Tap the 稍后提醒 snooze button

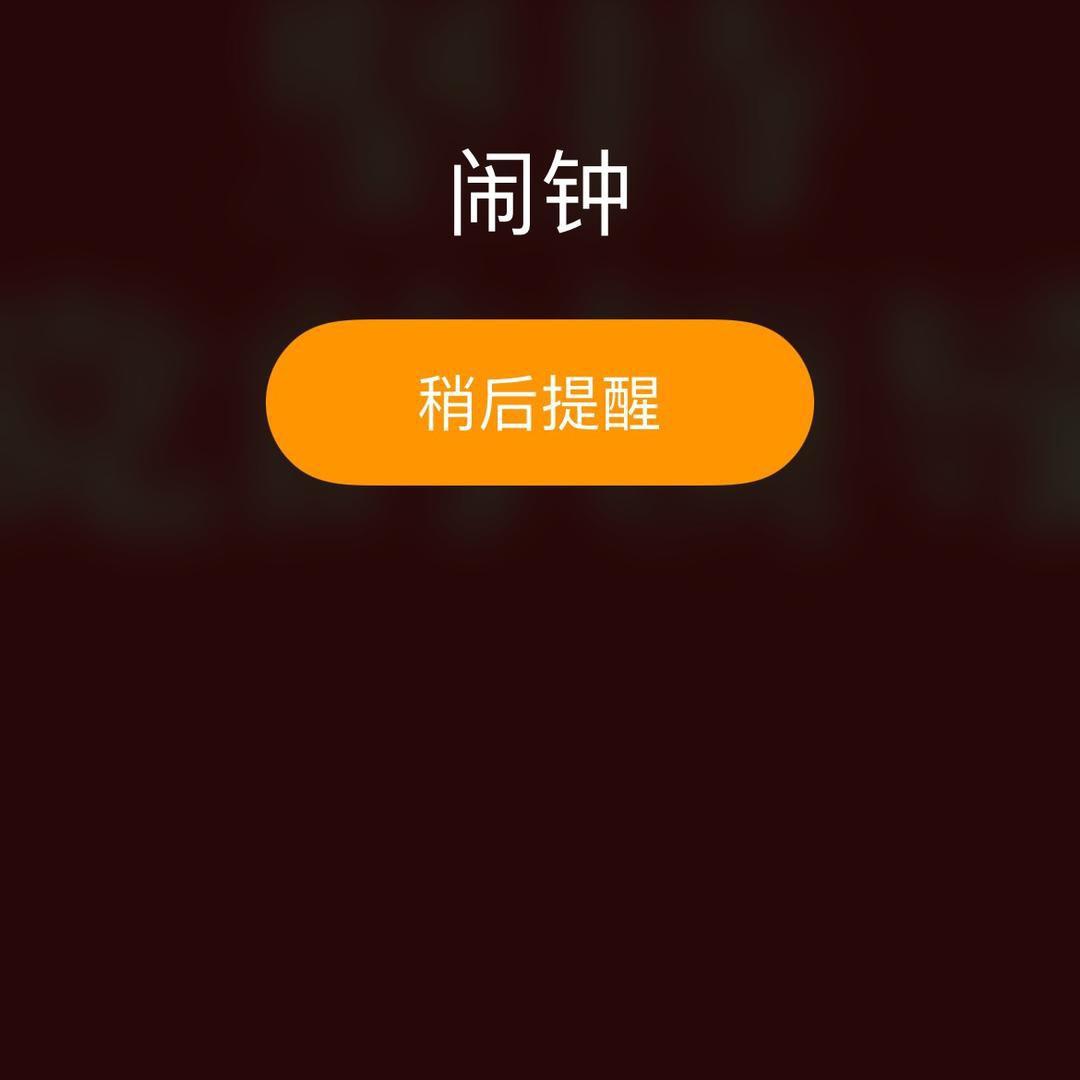pos(539,402)
